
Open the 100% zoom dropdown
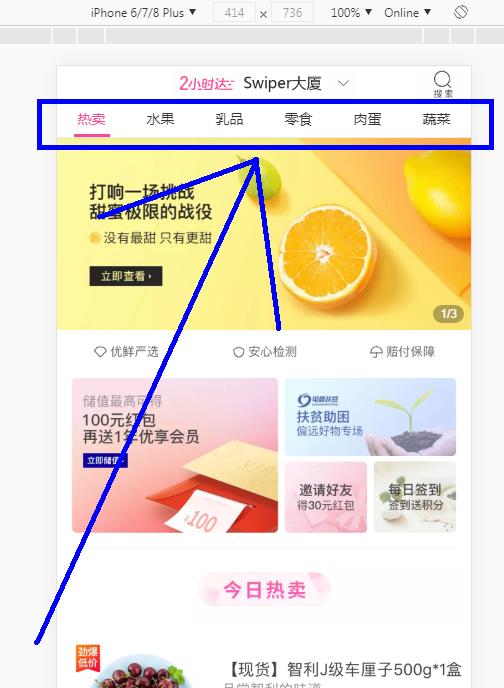tap(351, 13)
